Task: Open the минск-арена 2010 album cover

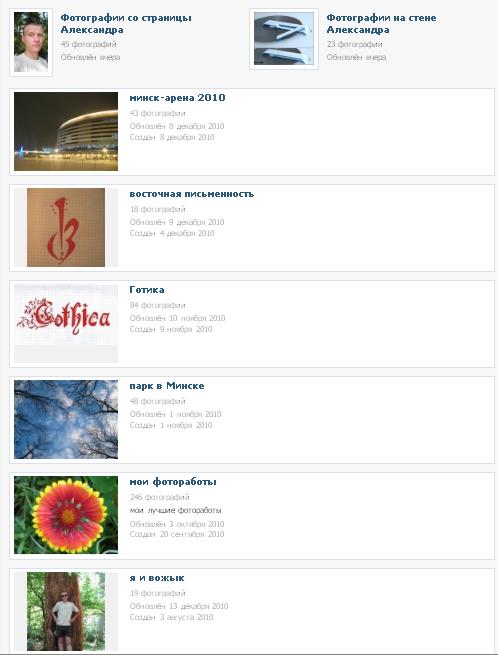Action: [66, 132]
